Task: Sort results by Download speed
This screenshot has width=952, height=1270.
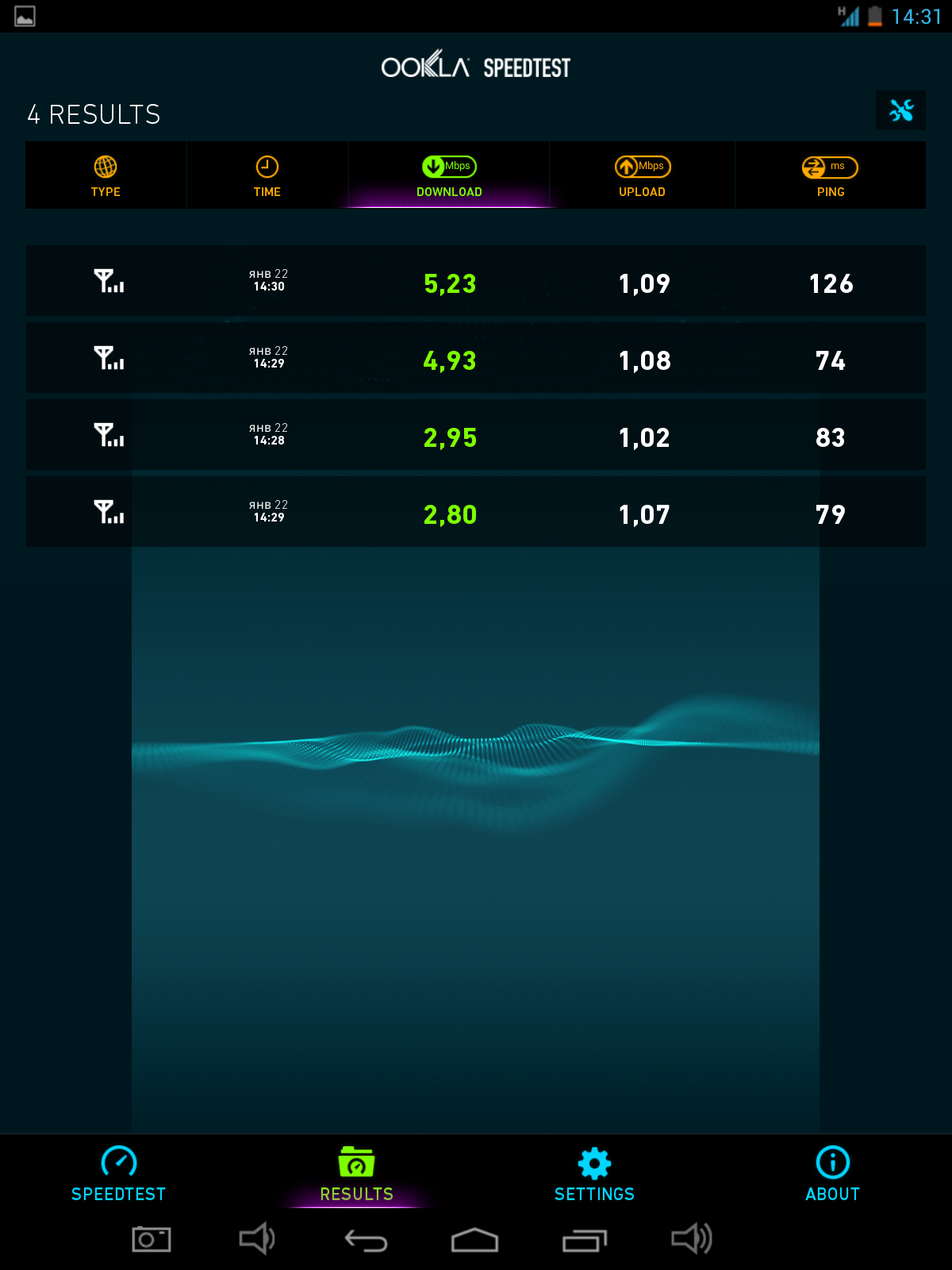Action: coord(449,176)
